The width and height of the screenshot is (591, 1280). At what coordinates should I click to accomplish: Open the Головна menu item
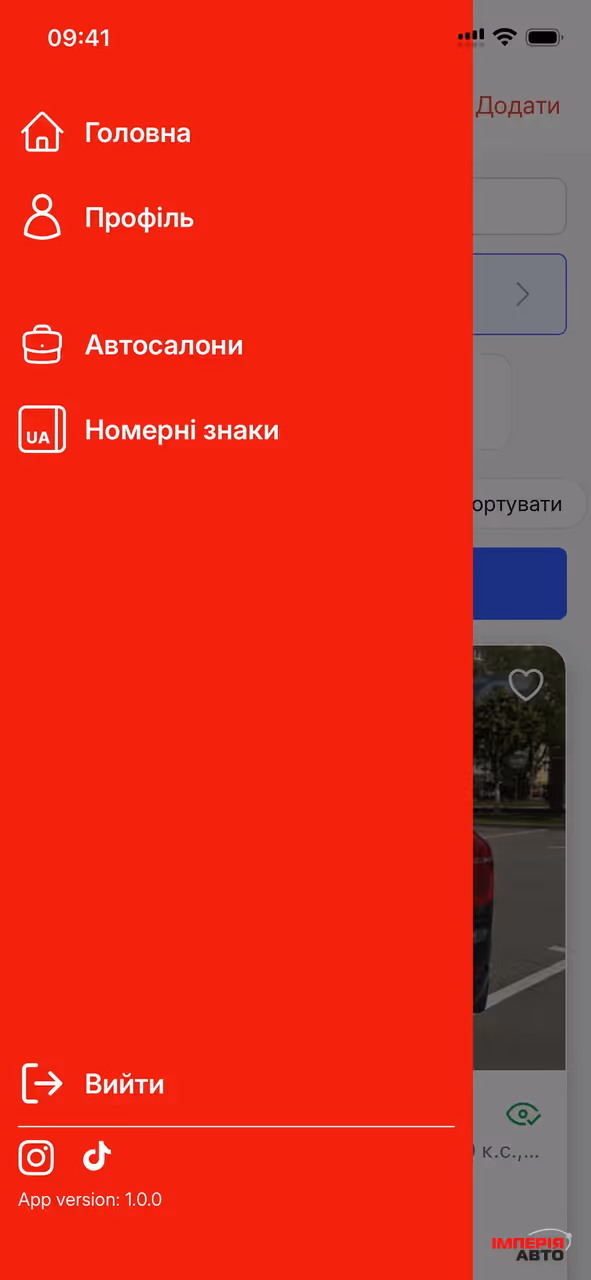(105, 133)
